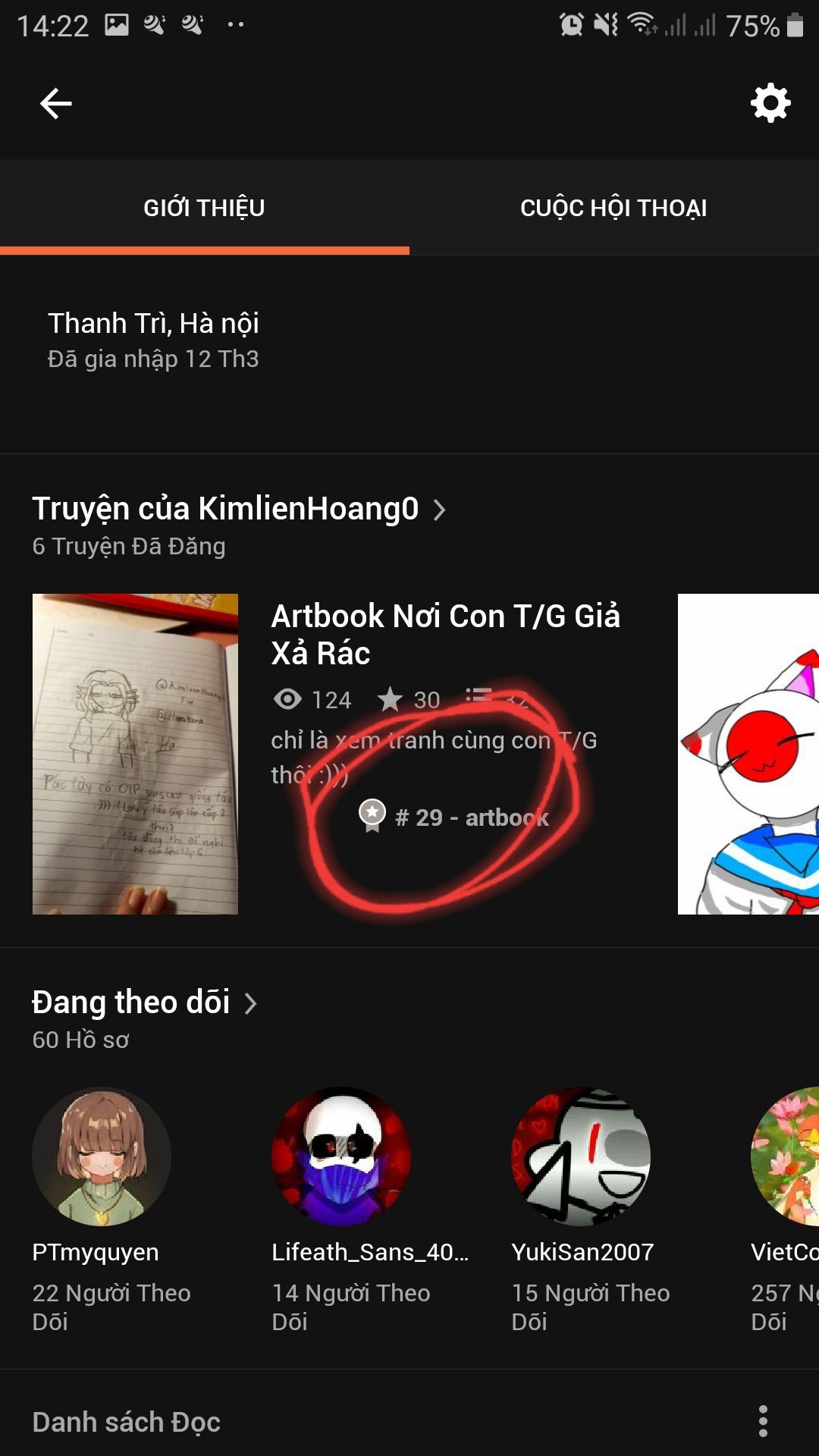Open the settings gear
The width and height of the screenshot is (819, 1456).
coord(770,102)
